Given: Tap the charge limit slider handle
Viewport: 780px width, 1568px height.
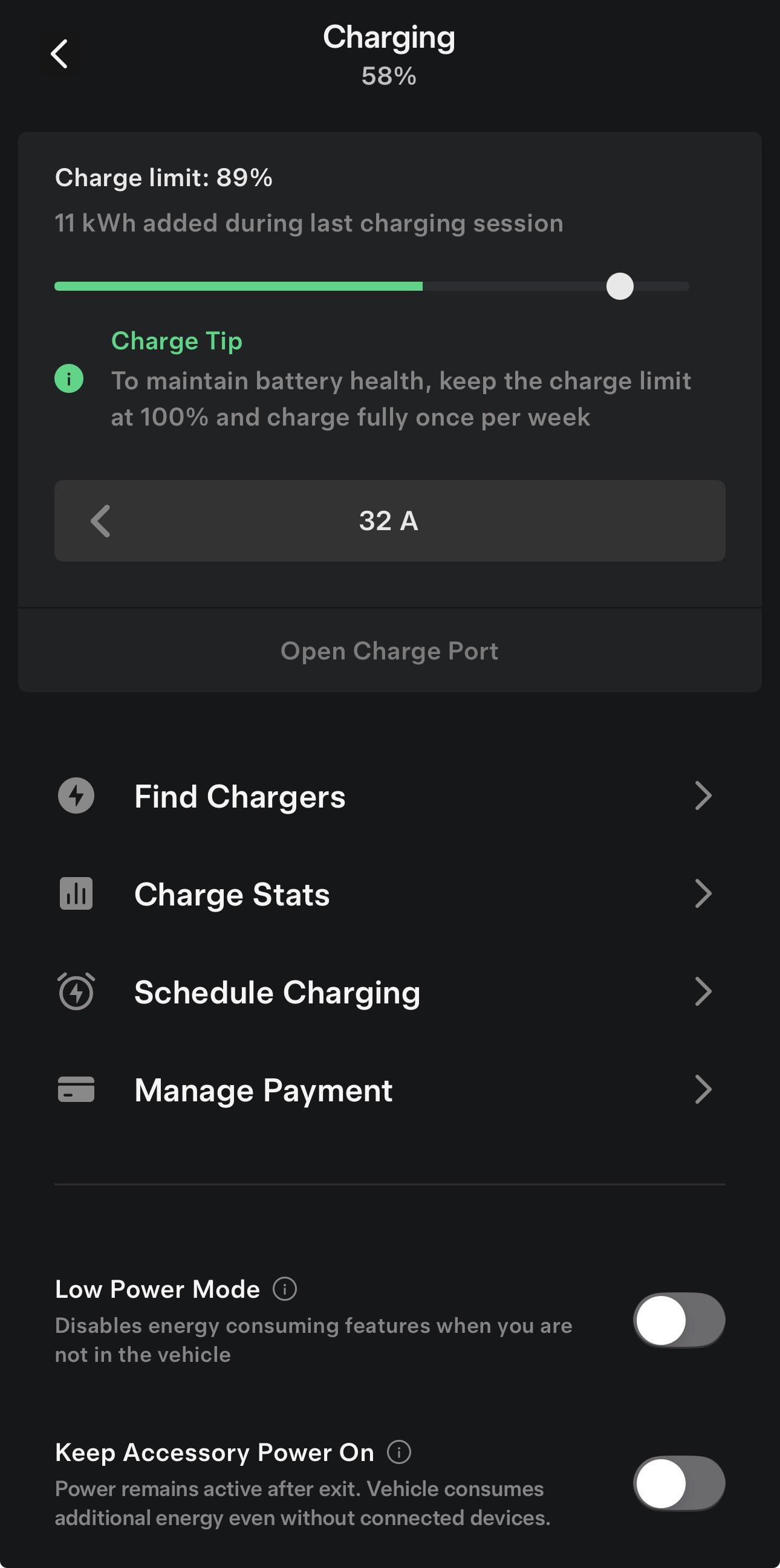Looking at the screenshot, I should pos(619,286).
